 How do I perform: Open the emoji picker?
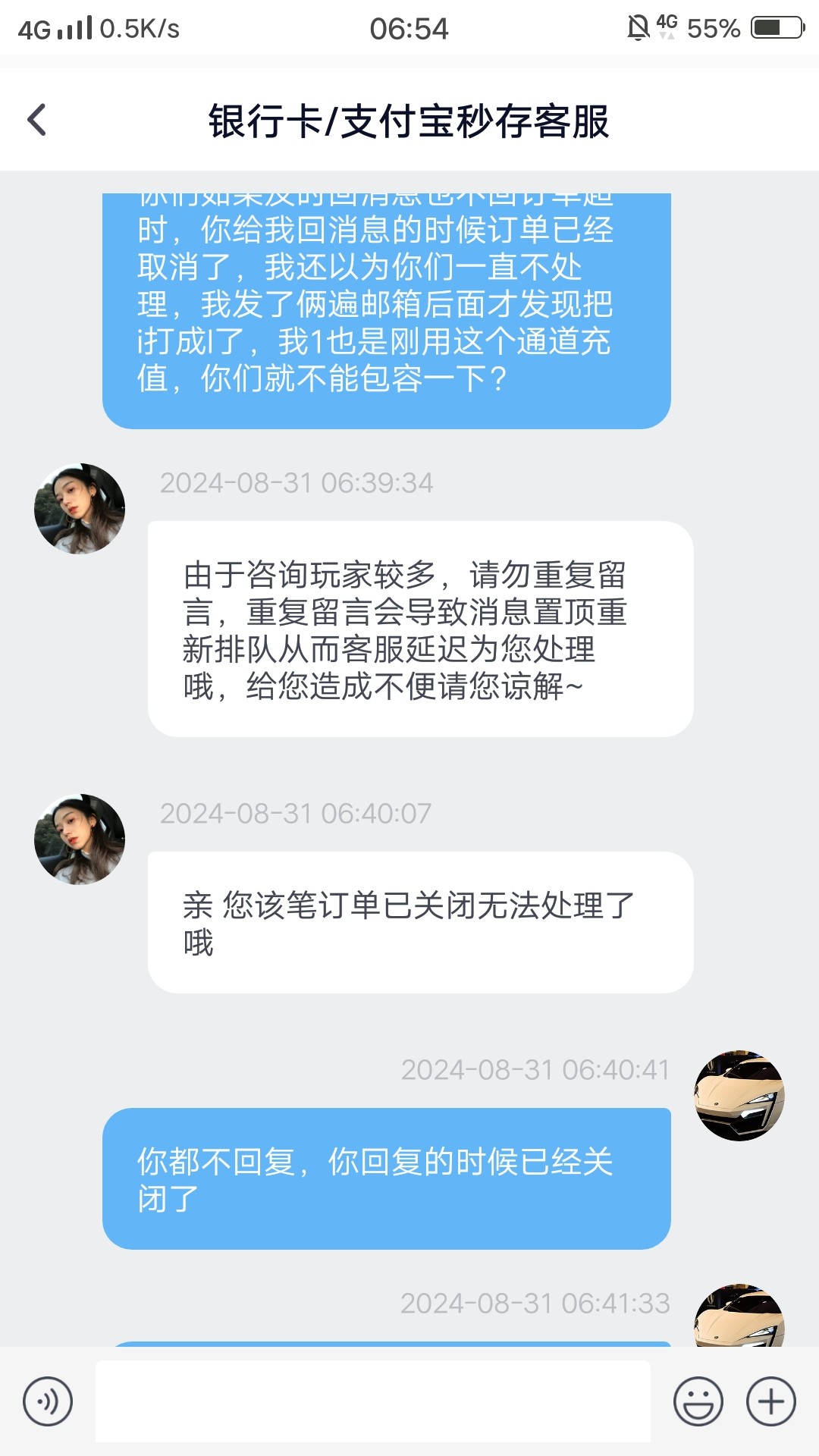[698, 1401]
